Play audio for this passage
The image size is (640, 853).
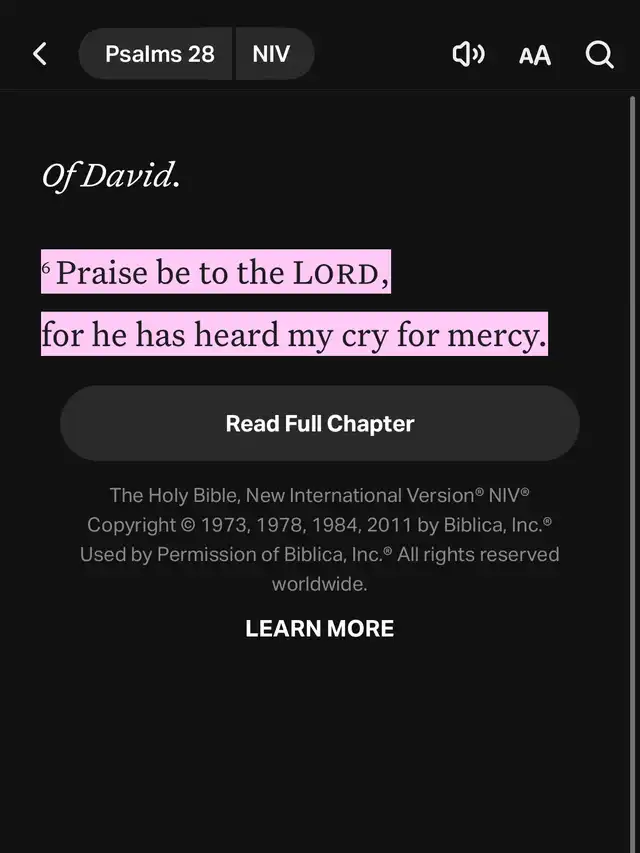pyautogui.click(x=468, y=54)
